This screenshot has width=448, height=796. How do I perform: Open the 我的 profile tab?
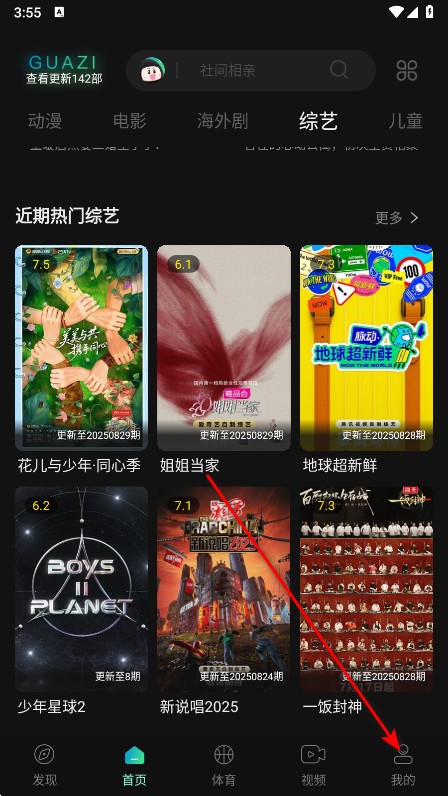[403, 765]
